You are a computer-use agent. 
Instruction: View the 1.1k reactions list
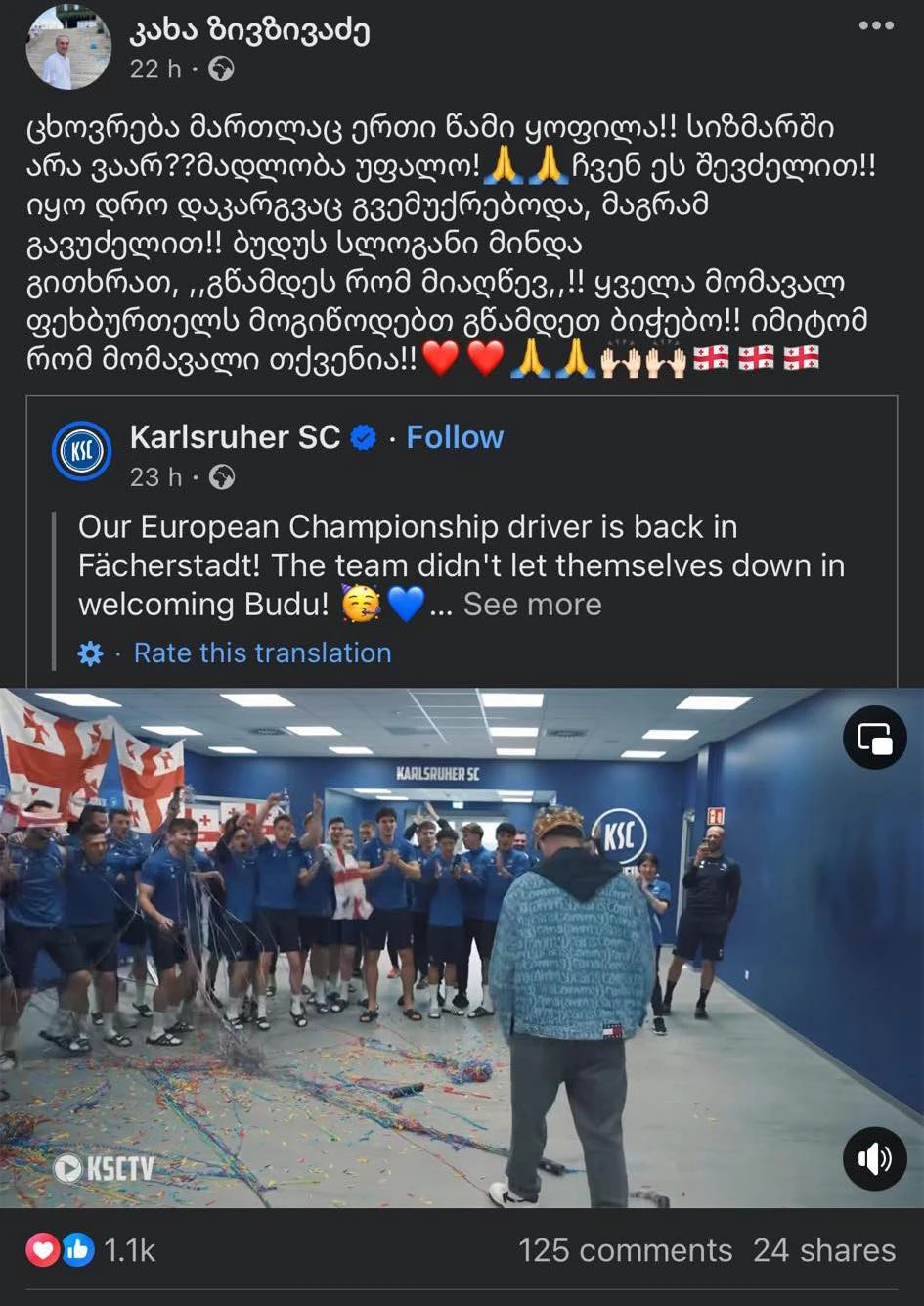[x=93, y=1250]
